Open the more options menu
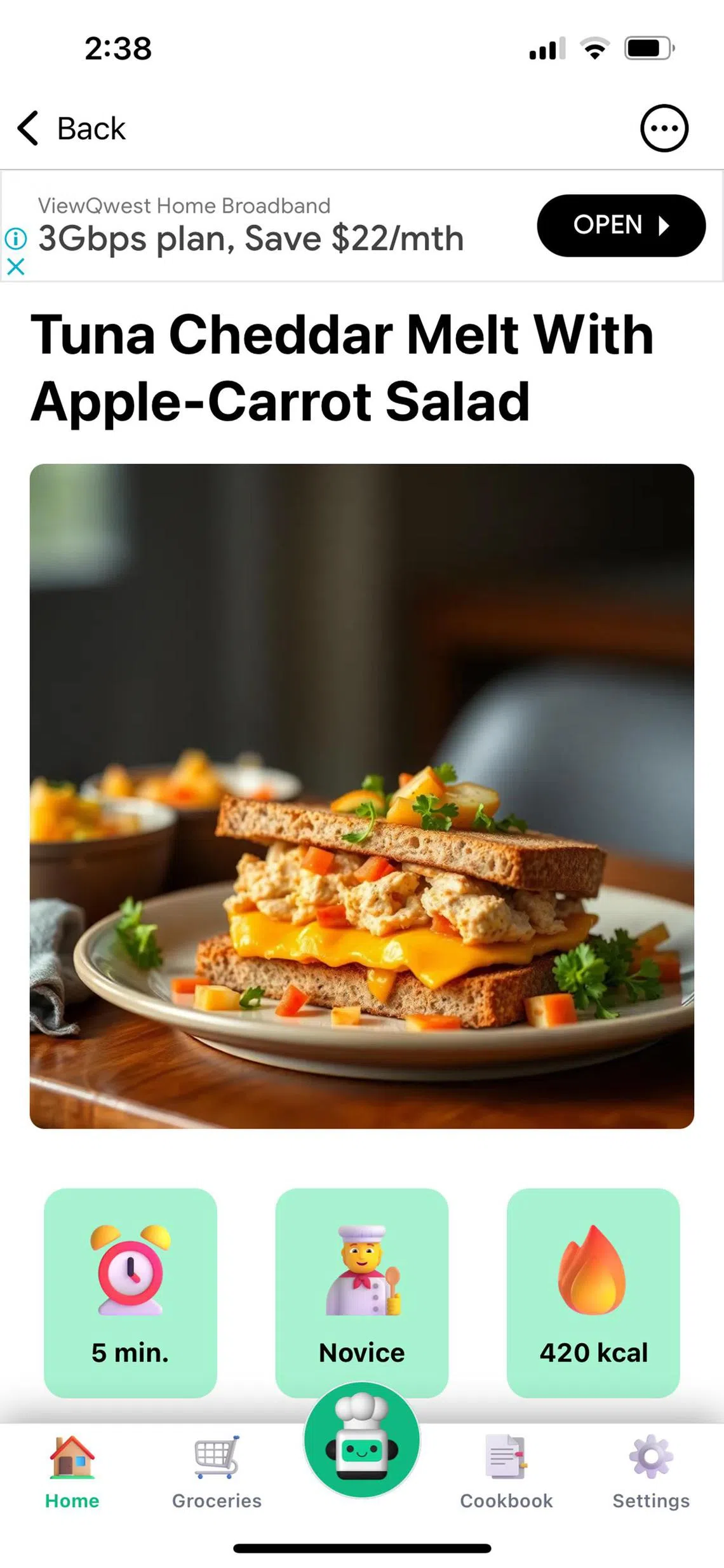The image size is (724, 1568). [x=664, y=128]
